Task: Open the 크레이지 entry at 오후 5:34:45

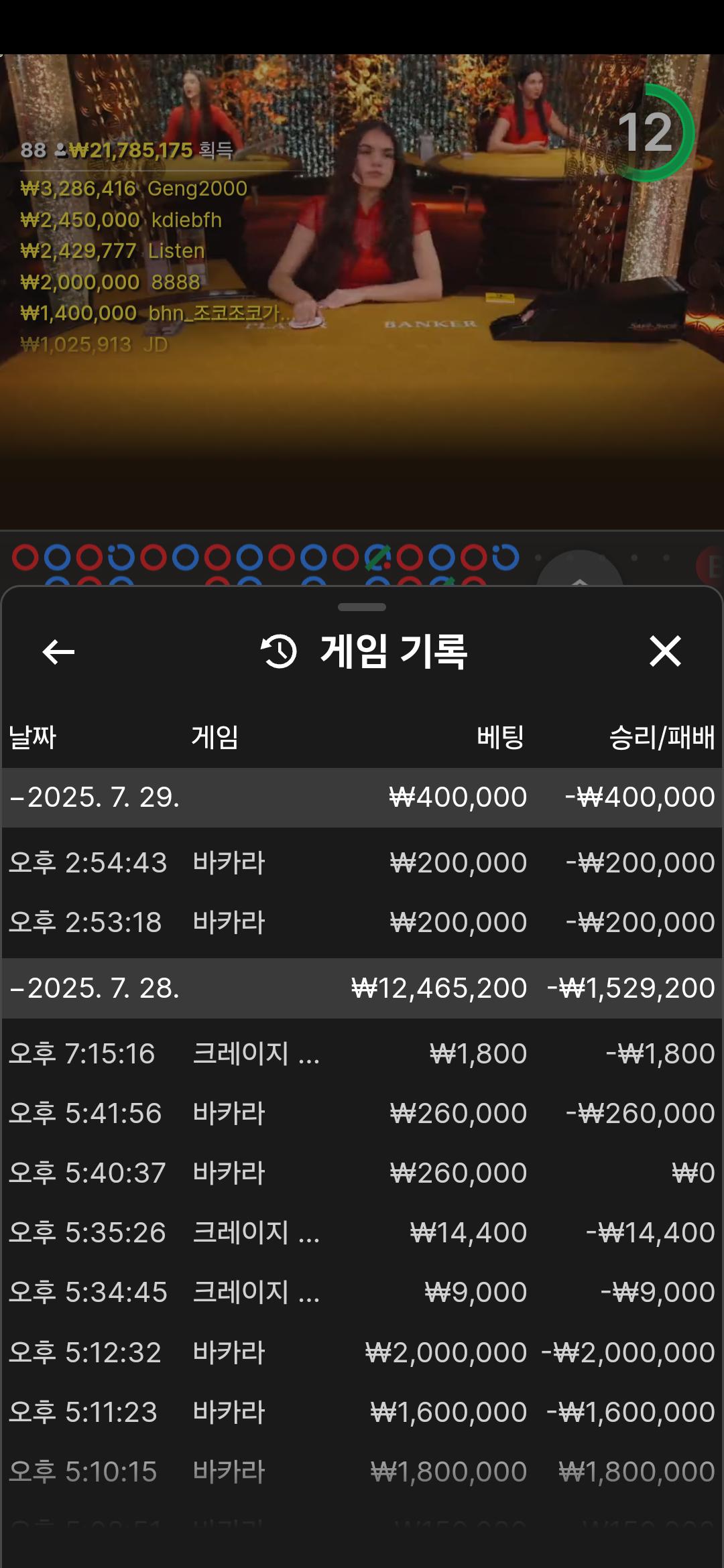Action: click(x=362, y=1292)
